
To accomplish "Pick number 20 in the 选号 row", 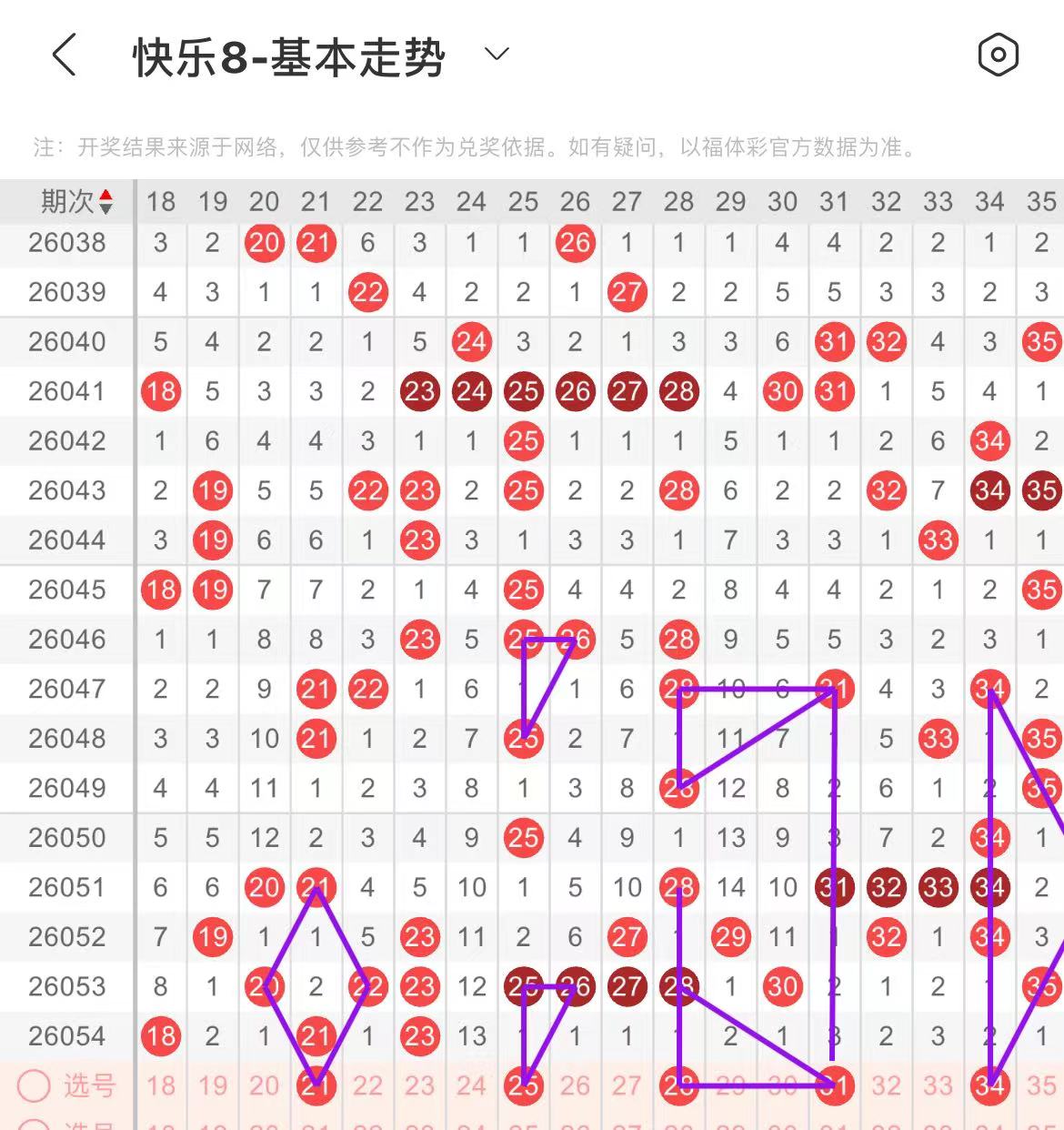I will [x=265, y=1085].
